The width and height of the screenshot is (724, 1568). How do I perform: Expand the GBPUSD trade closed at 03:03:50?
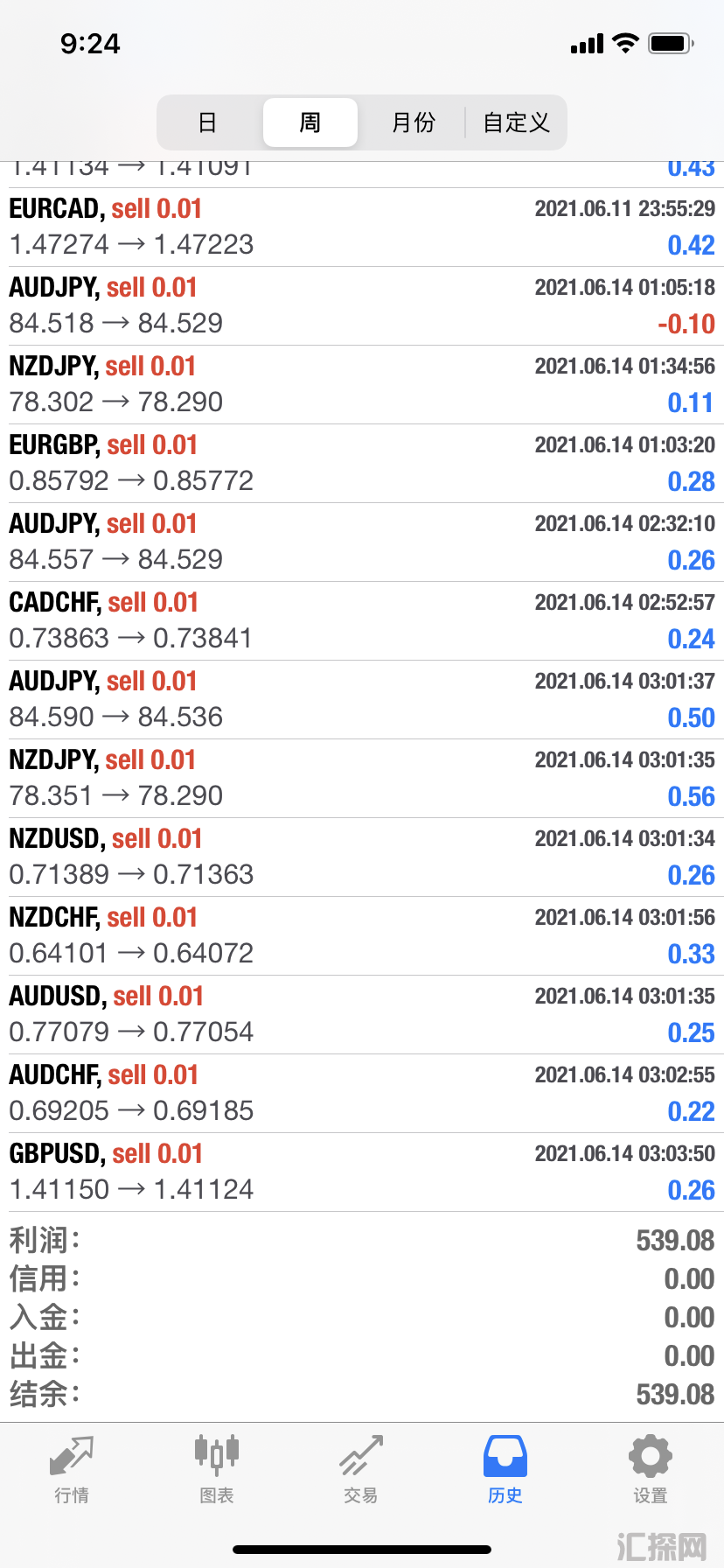click(x=362, y=1172)
